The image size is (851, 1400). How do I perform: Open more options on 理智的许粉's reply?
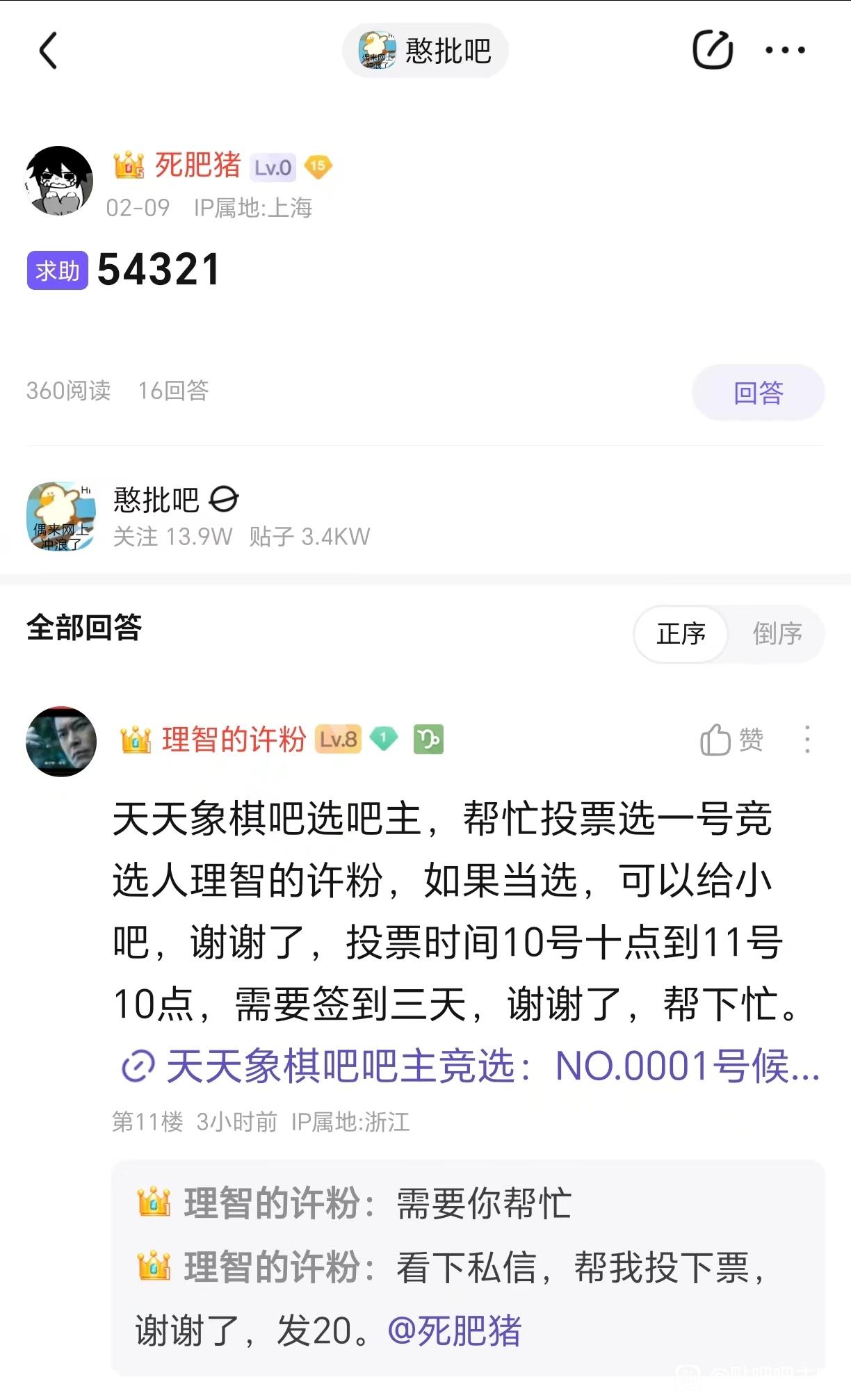pos(807,740)
